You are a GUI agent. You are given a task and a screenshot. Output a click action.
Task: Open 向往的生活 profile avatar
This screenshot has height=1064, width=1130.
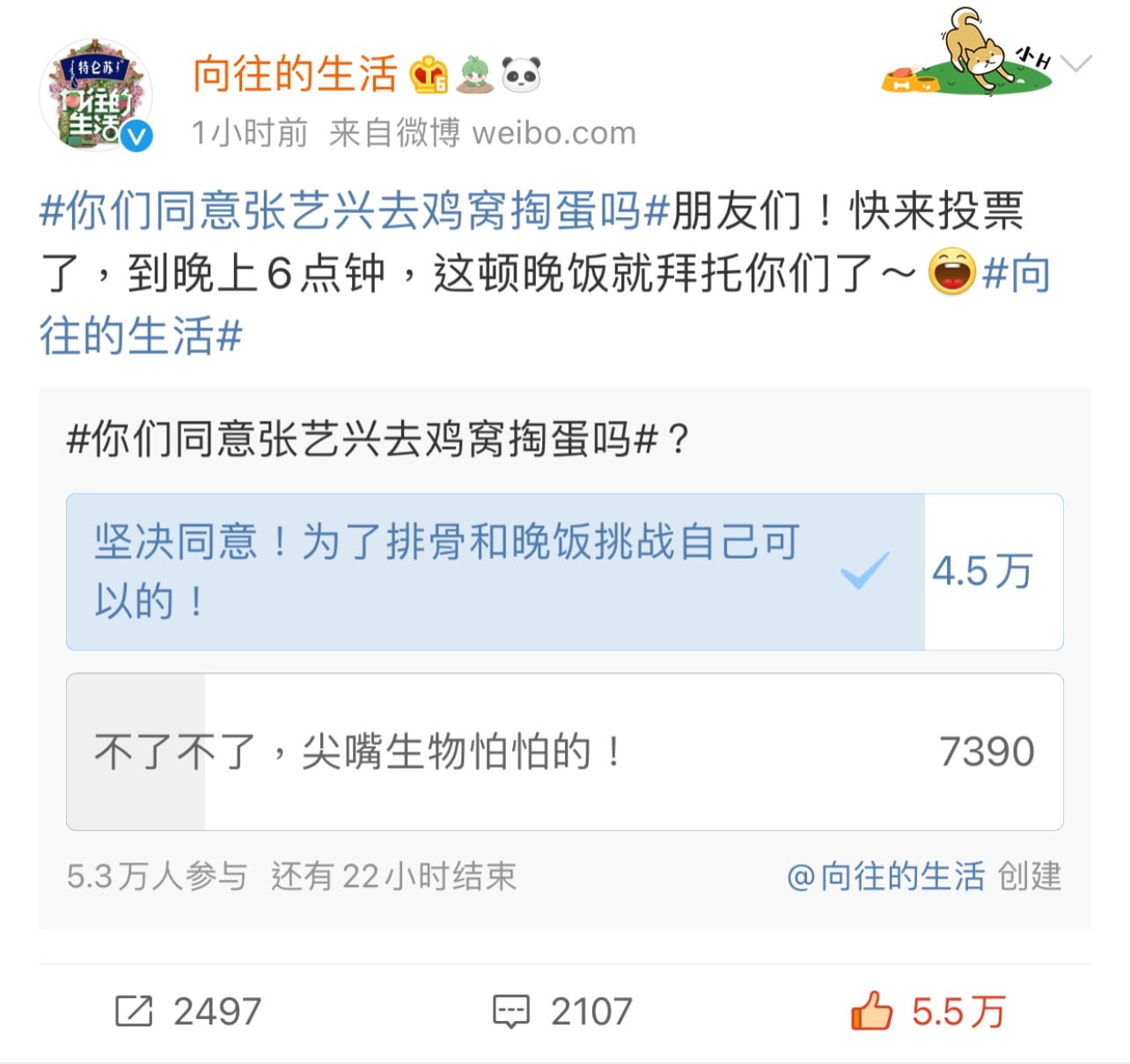point(95,95)
